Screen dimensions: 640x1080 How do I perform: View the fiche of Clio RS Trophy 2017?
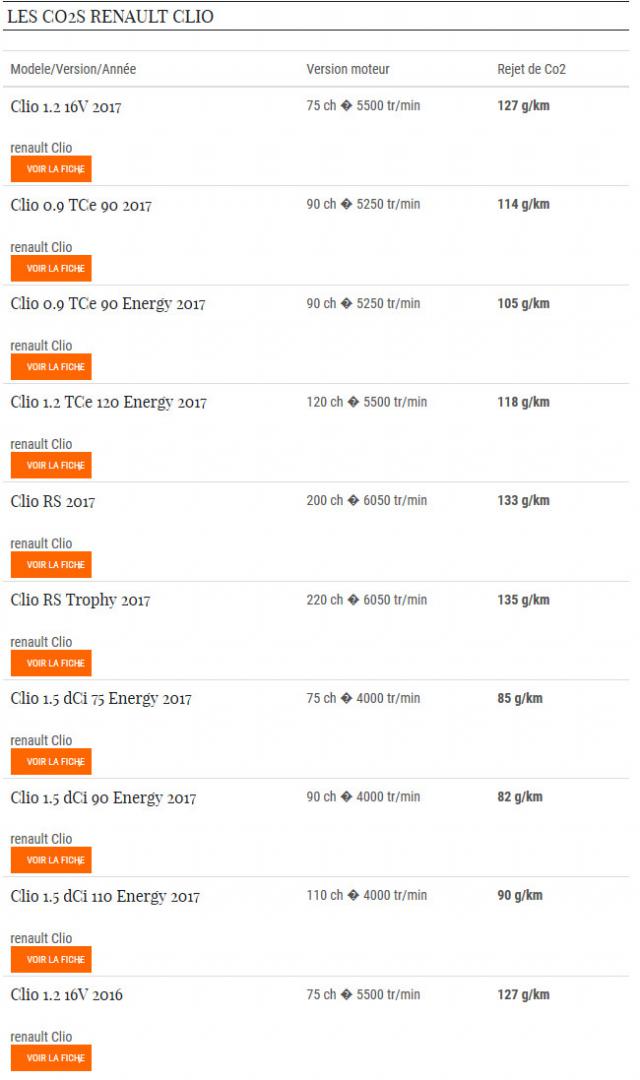(51, 663)
